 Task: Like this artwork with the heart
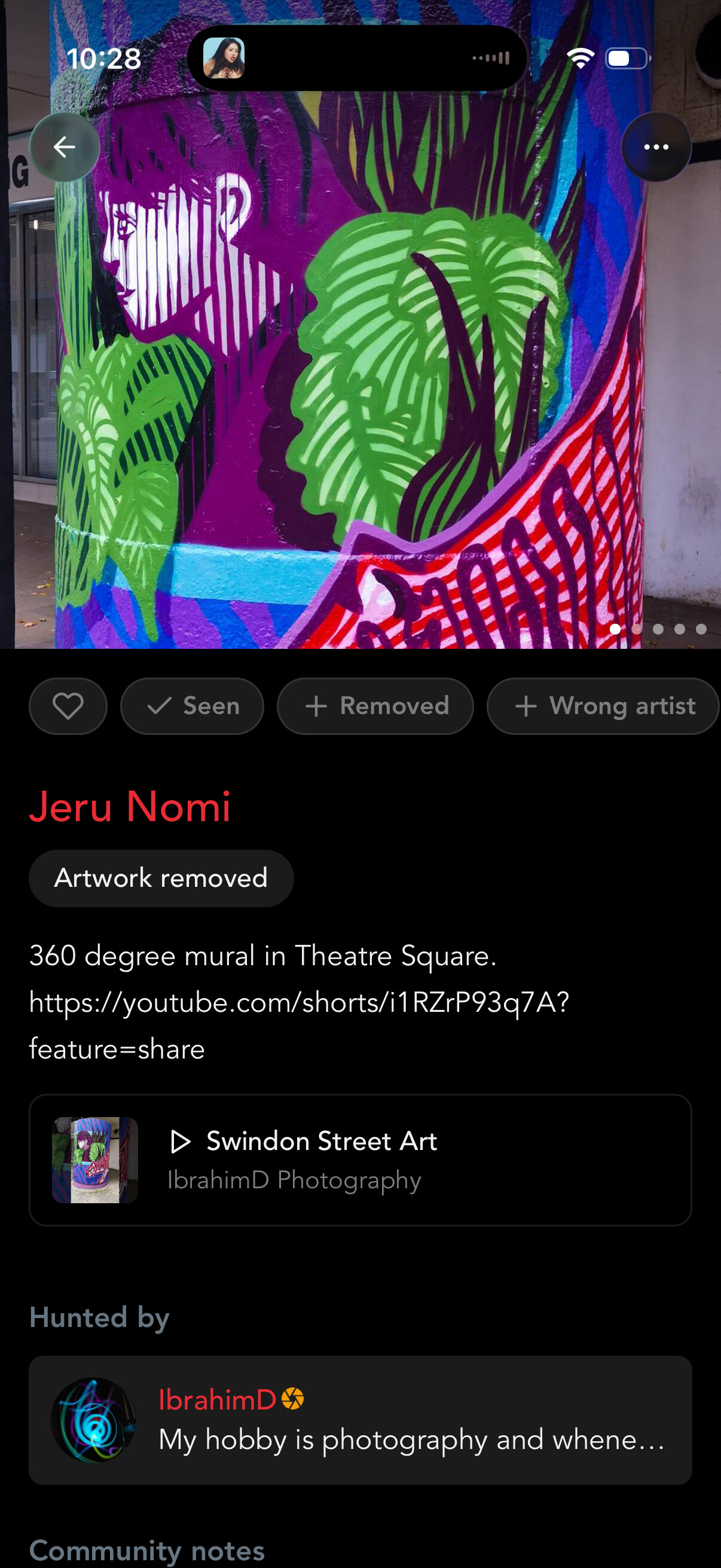68,706
